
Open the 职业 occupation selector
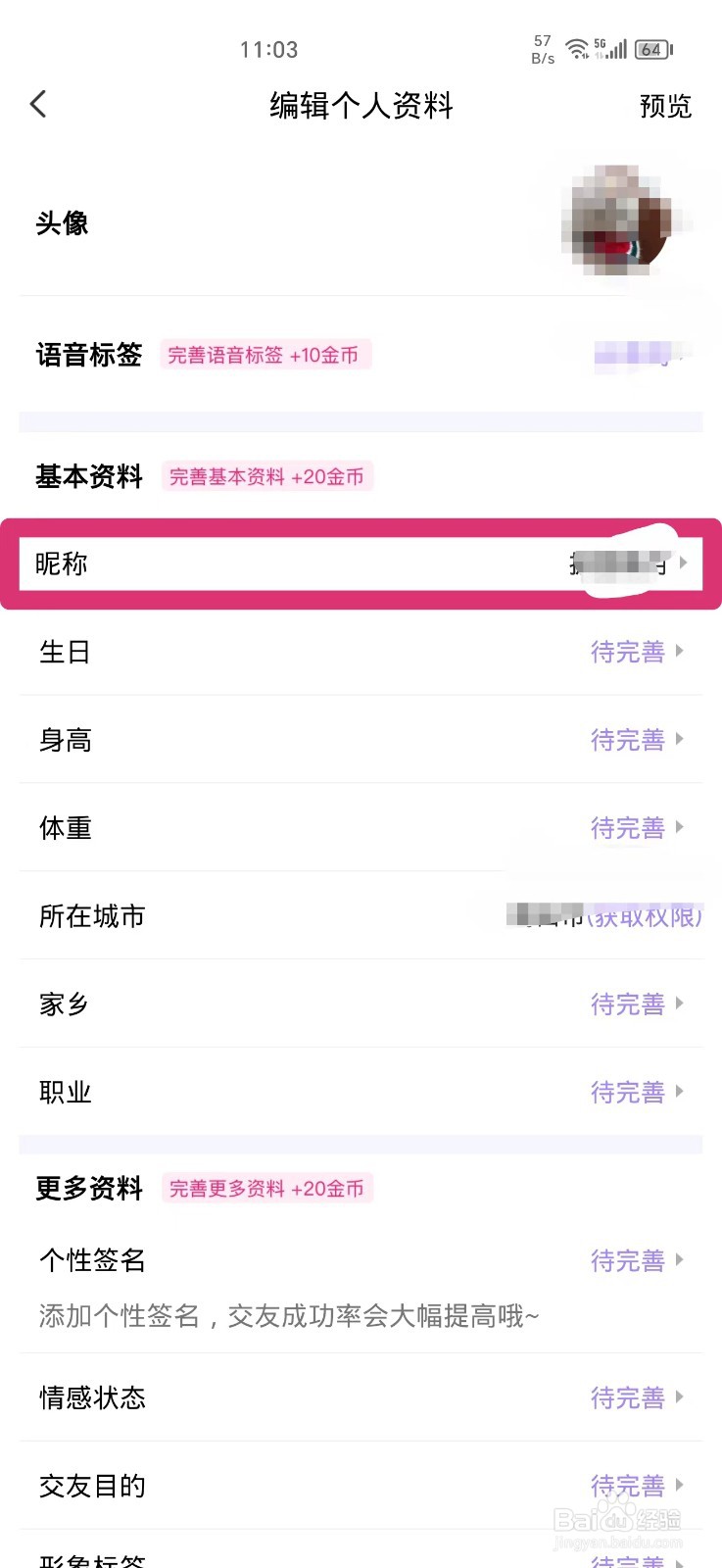(x=361, y=1092)
